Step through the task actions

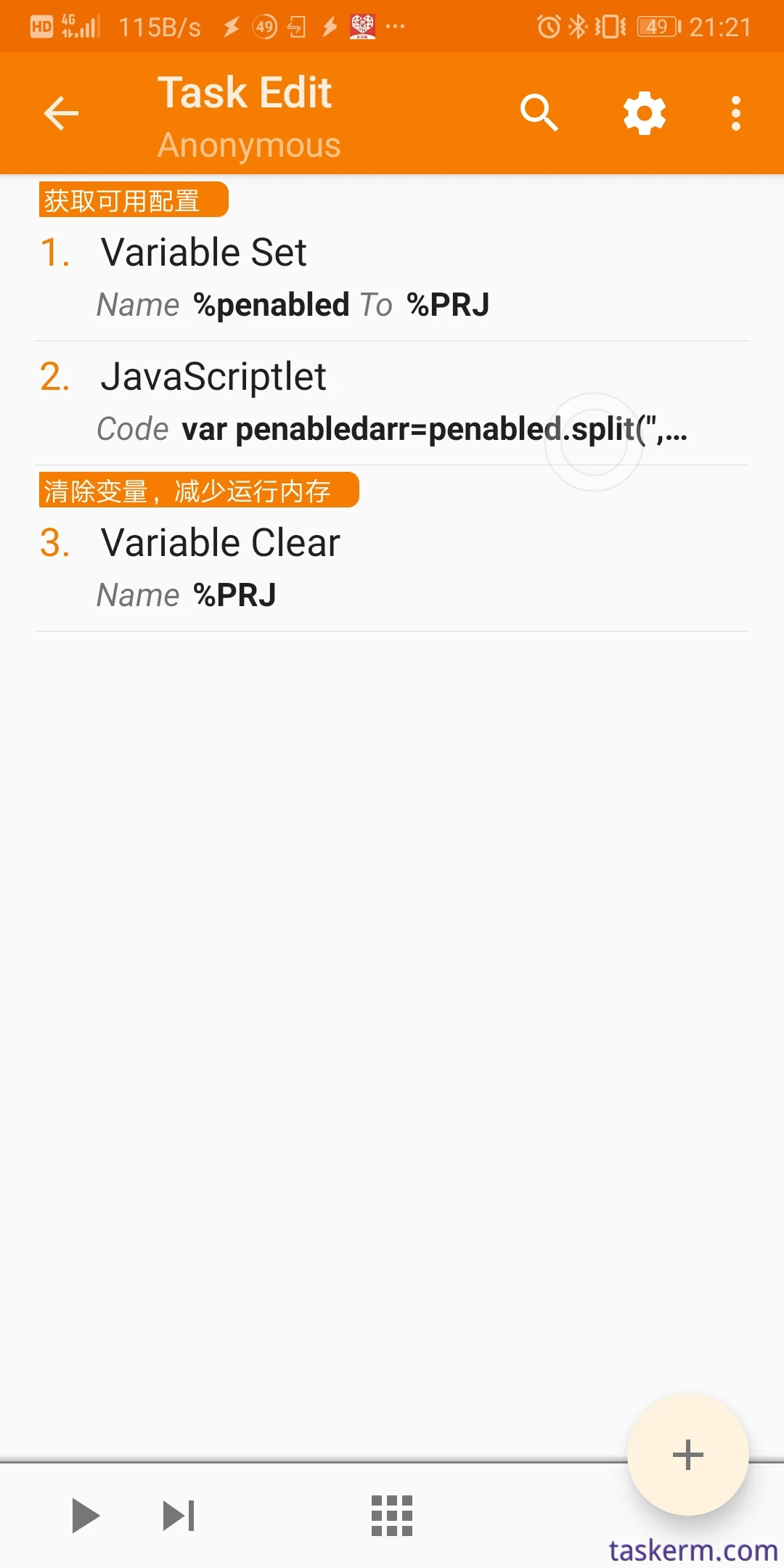[x=179, y=1516]
